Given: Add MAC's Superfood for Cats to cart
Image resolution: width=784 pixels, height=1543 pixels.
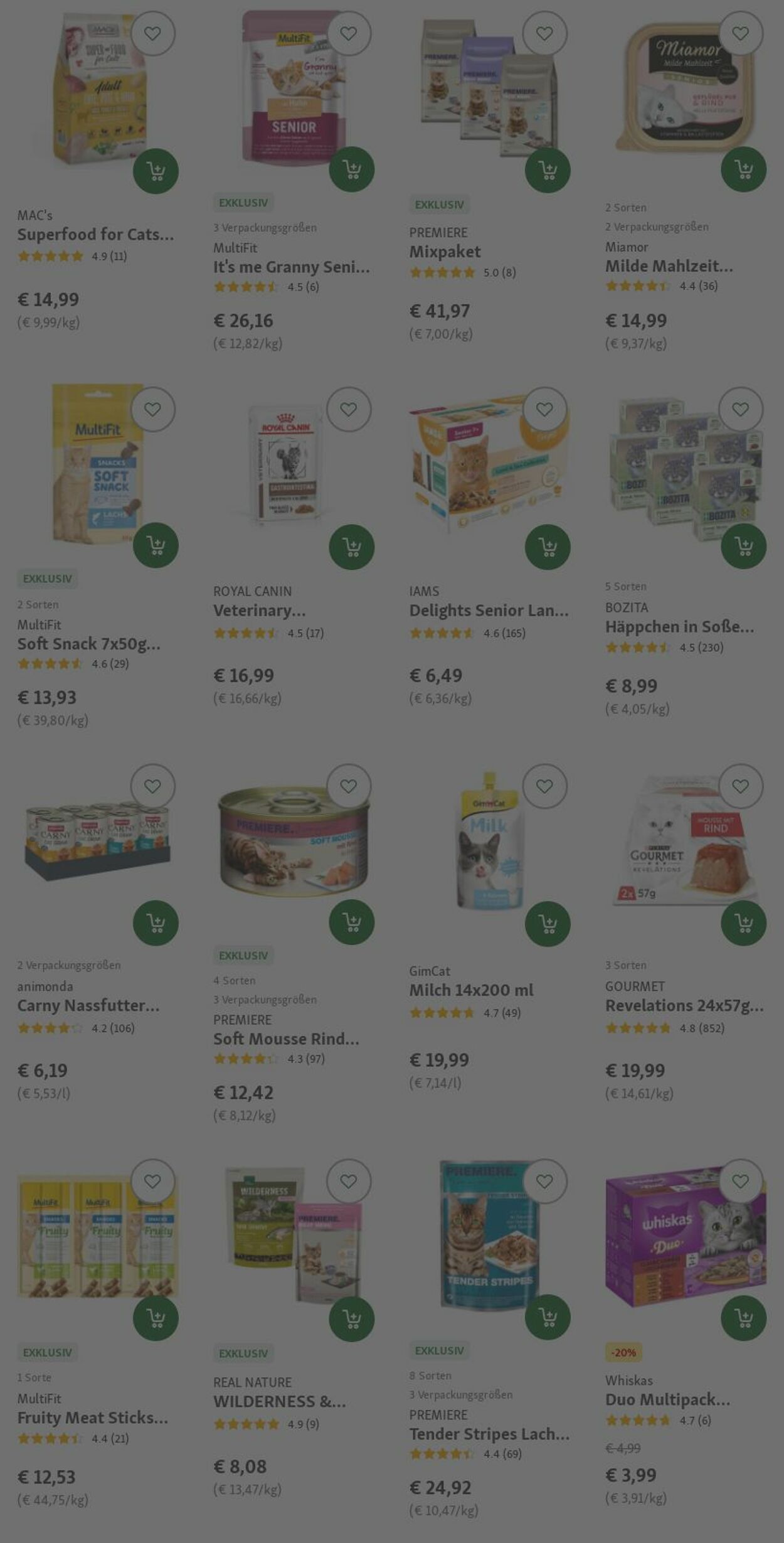Looking at the screenshot, I should click(x=156, y=171).
